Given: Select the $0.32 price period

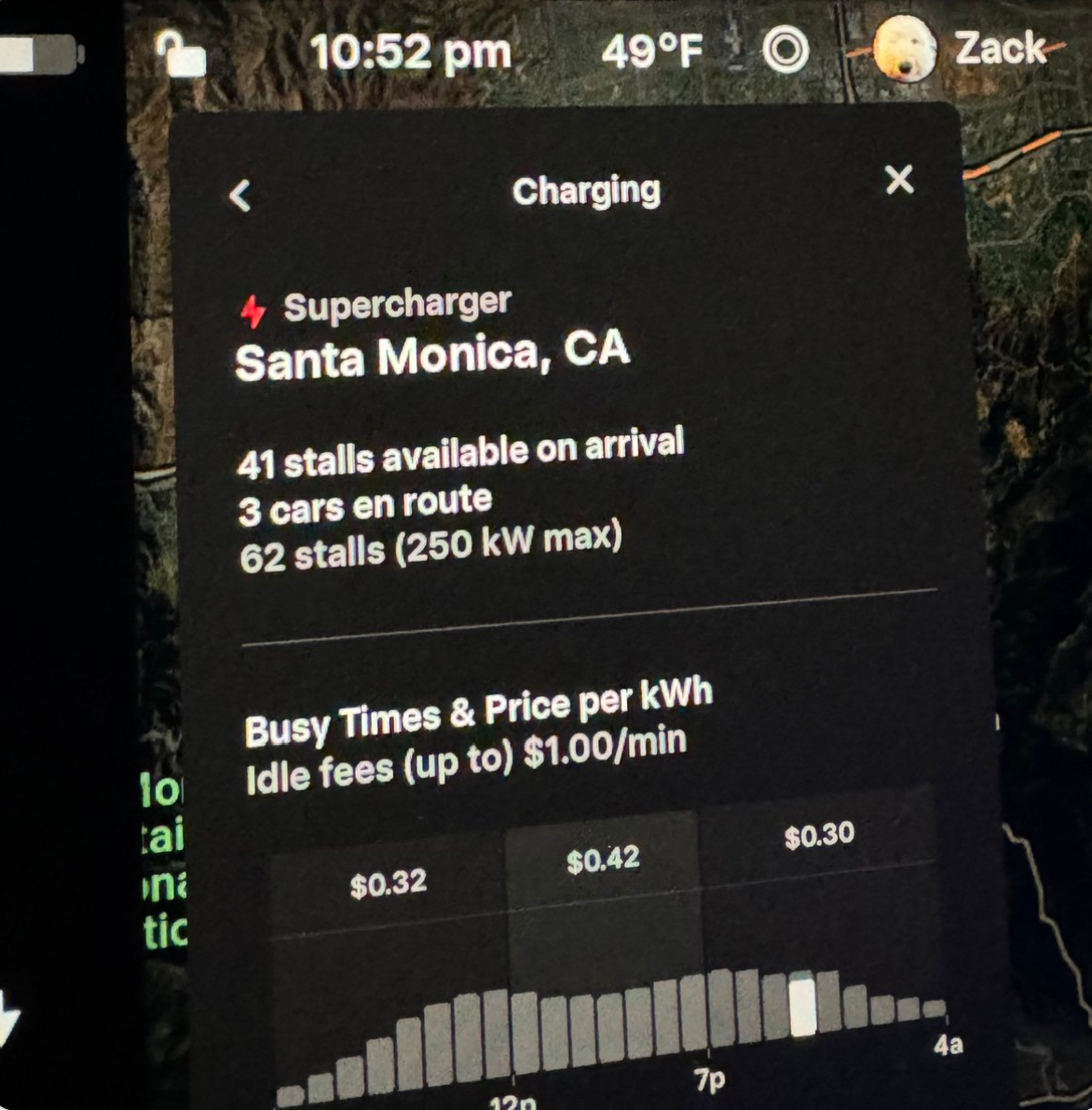Looking at the screenshot, I should (389, 884).
